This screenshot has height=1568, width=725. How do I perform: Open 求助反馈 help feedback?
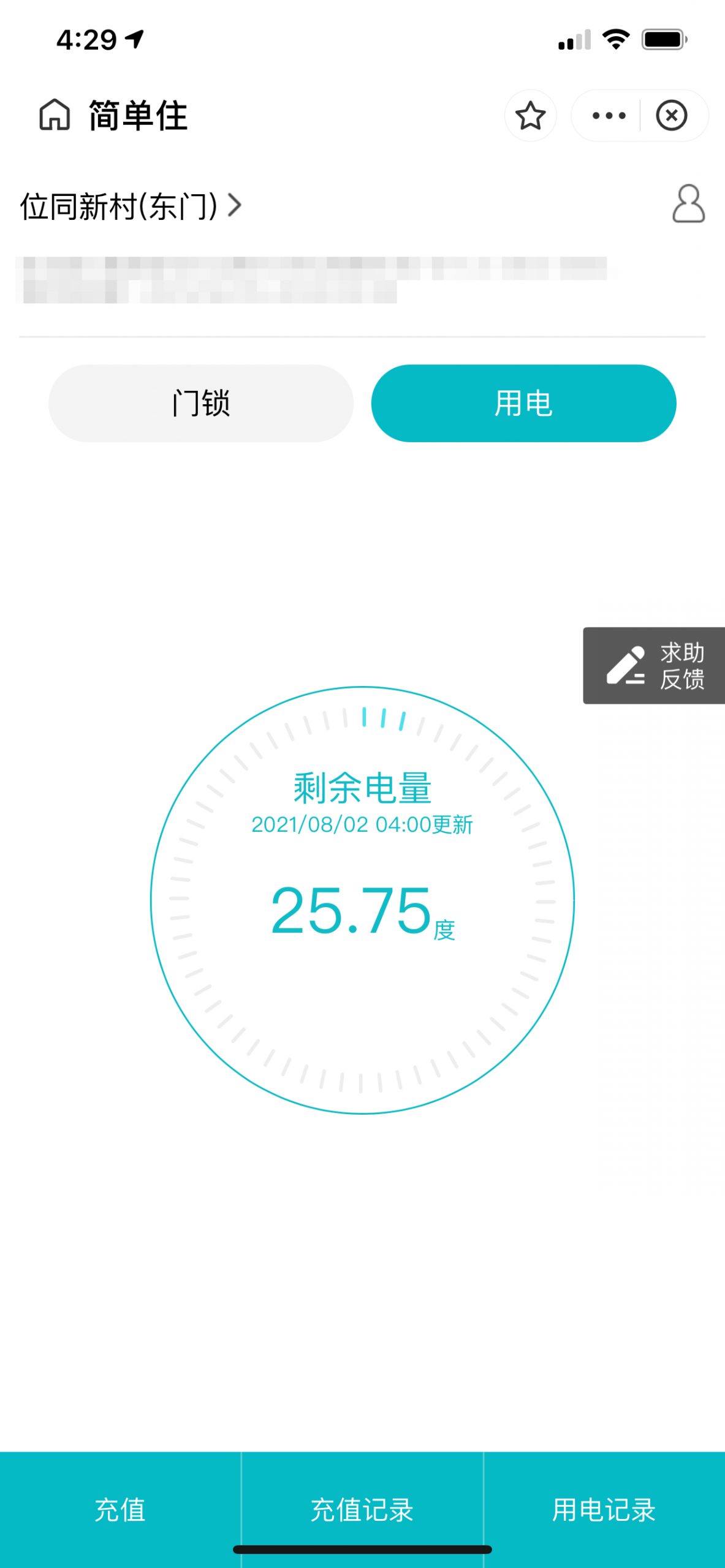tap(654, 665)
